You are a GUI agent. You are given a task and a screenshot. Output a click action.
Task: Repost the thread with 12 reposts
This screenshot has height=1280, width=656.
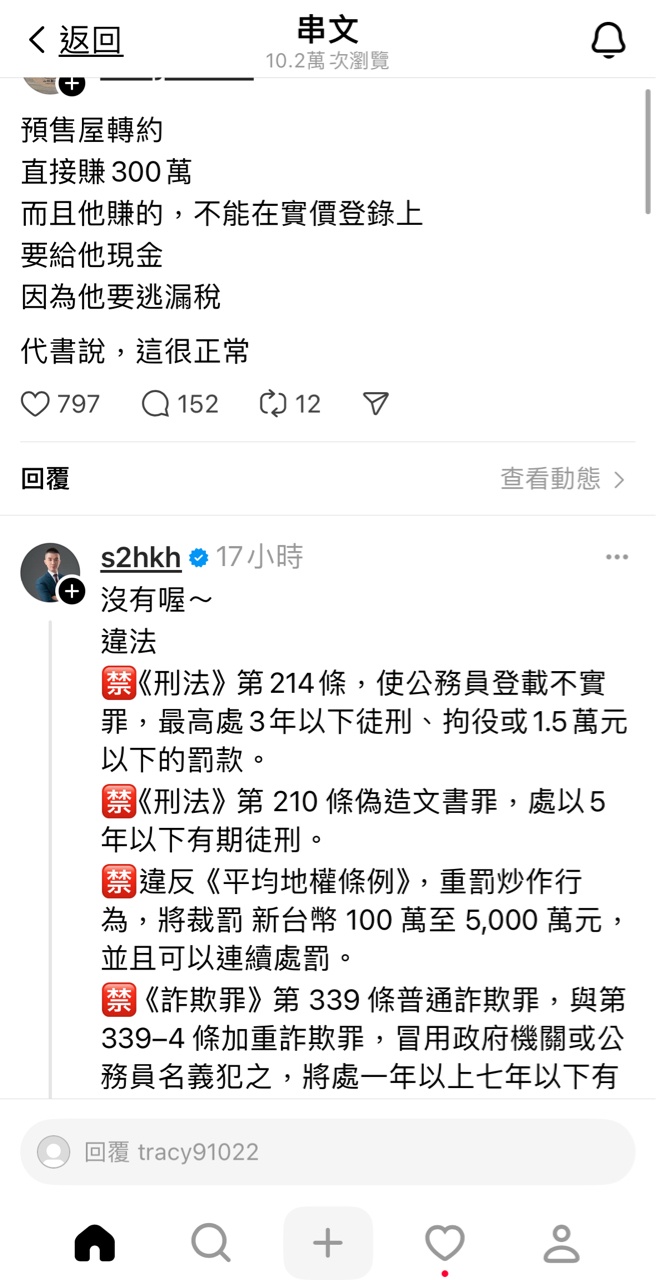(273, 404)
